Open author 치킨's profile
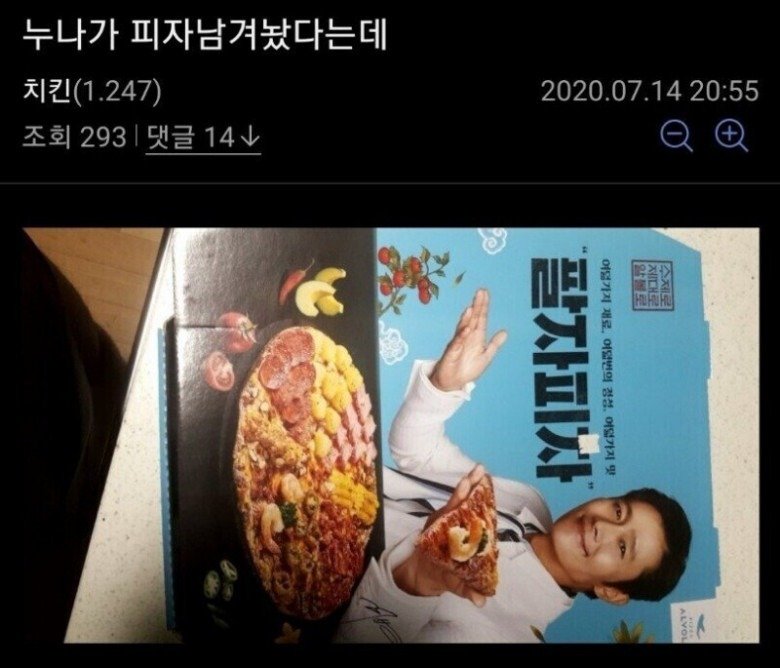Viewport: 780px width, 668px height. pyautogui.click(x=49, y=92)
